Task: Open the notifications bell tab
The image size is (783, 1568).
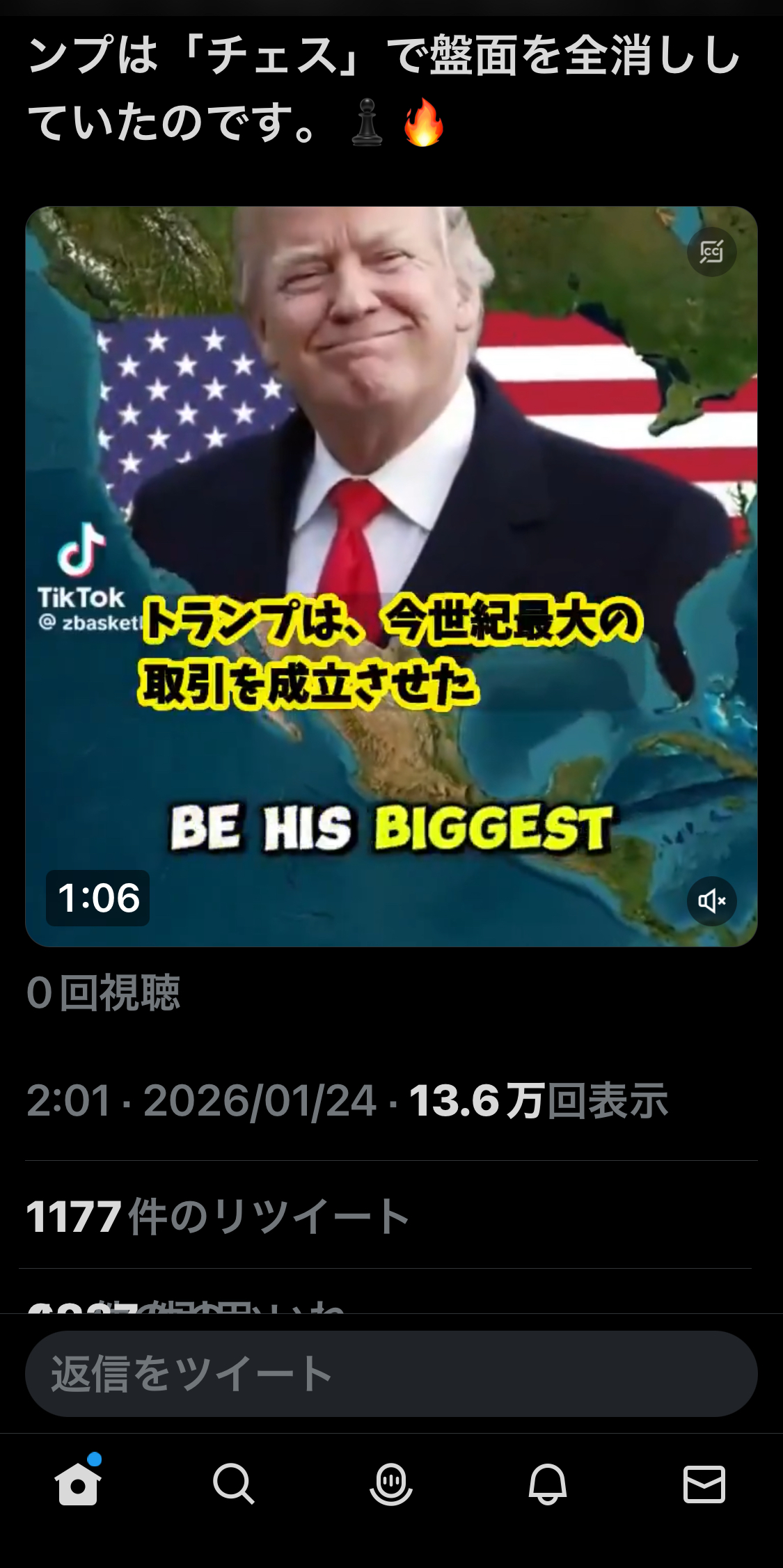Action: click(548, 1484)
